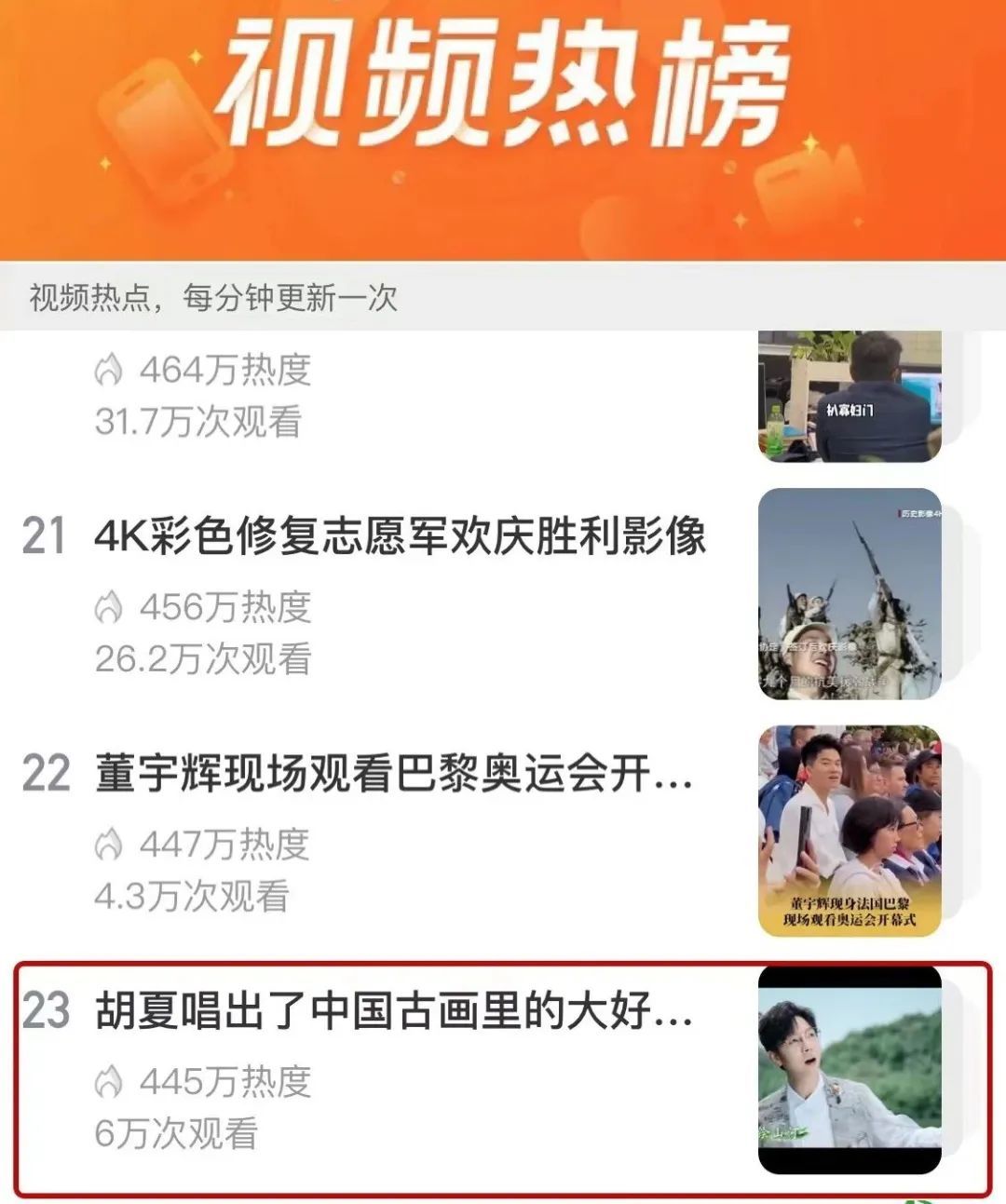Open the 董宇辉现场观看巴黎奥运会开幕式 entry ranked 22

click(394, 775)
